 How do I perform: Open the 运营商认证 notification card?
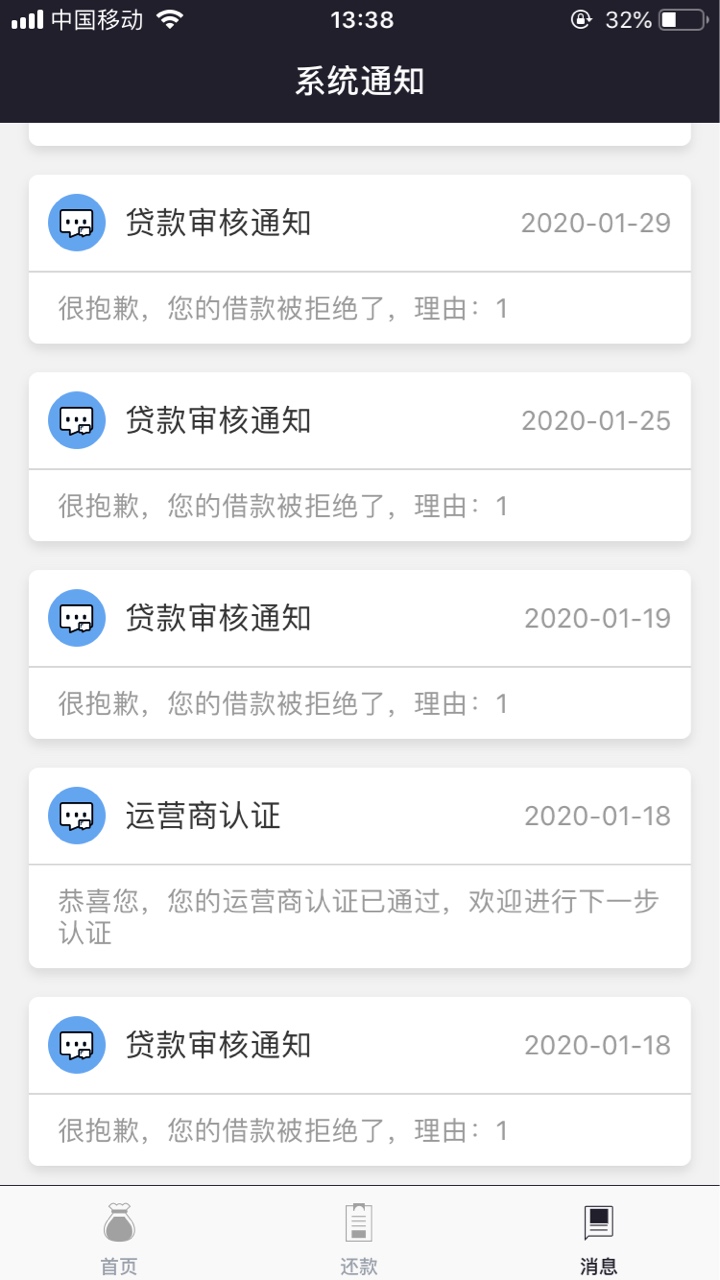coord(360,868)
